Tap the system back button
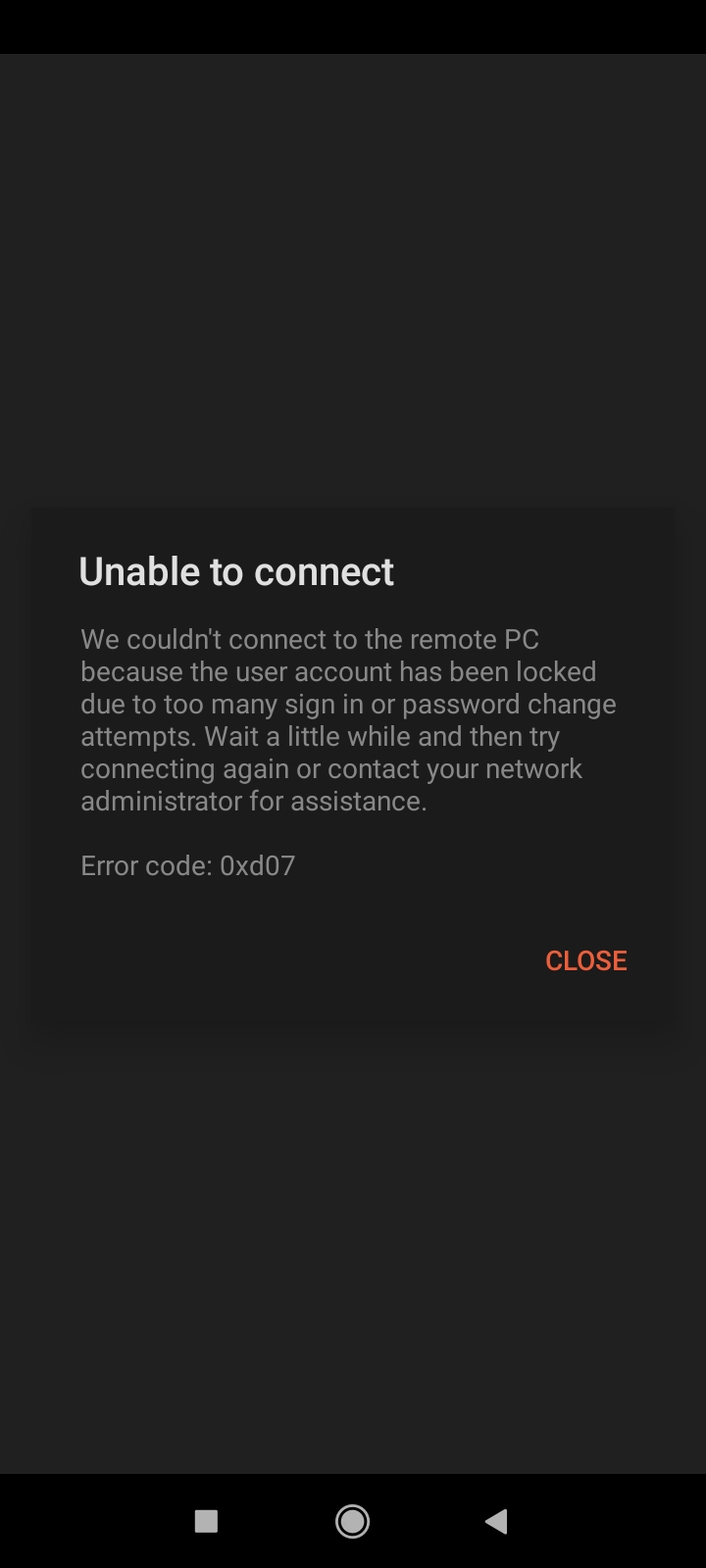706x1568 pixels. click(x=496, y=1521)
